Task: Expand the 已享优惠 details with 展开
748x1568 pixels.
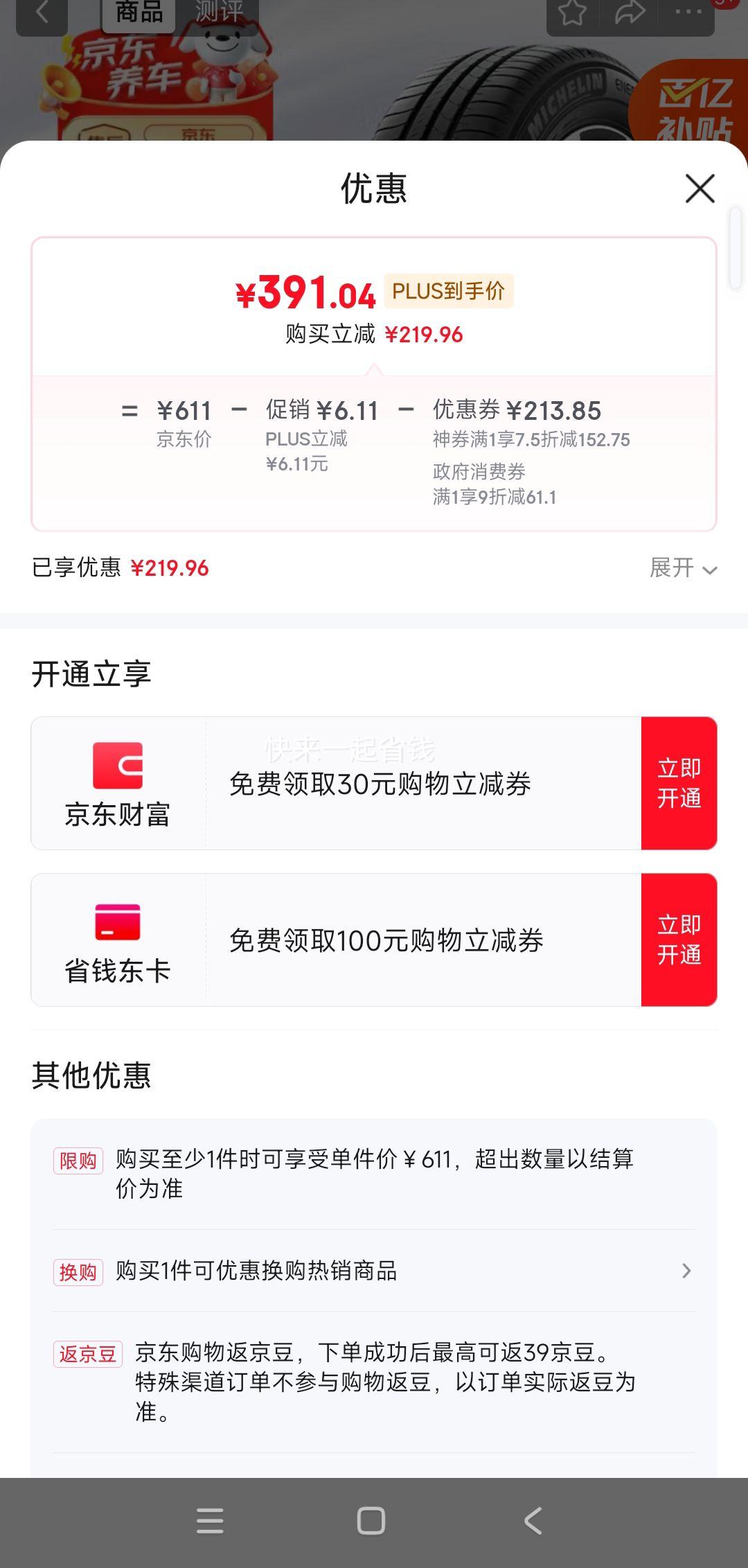Action: coord(682,568)
